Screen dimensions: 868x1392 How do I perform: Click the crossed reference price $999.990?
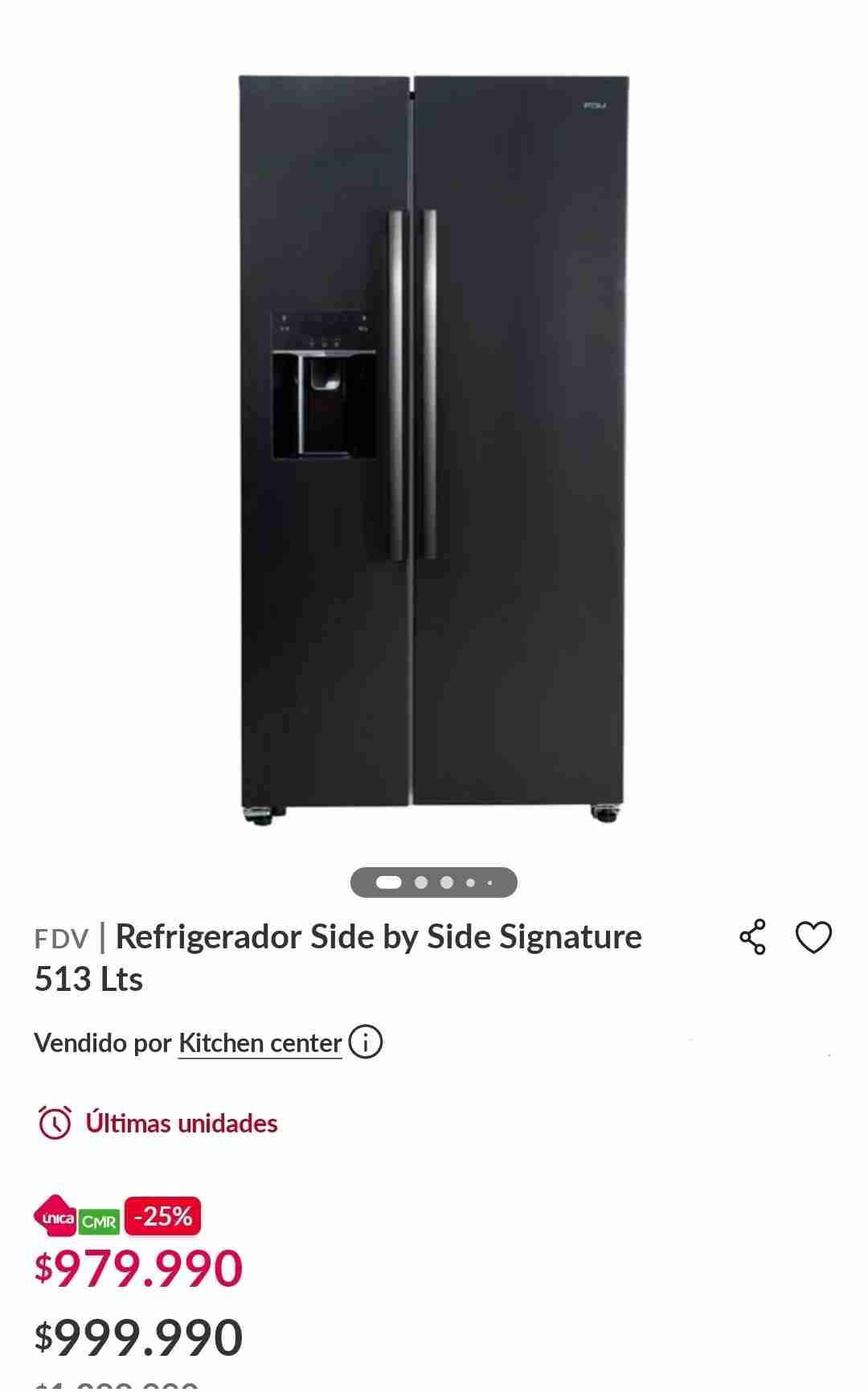tap(137, 1334)
